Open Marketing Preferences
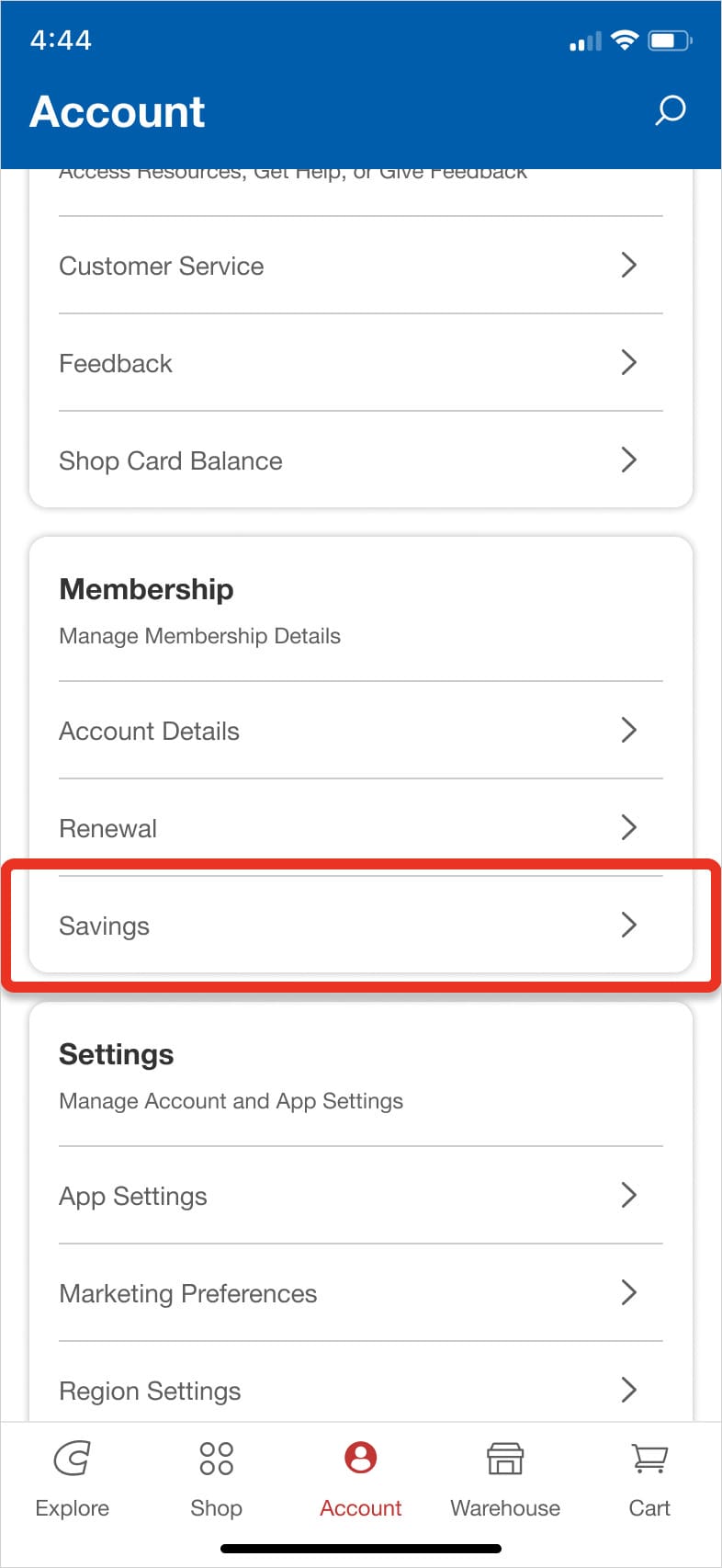Screen dimensions: 722x1568 click(361, 1293)
